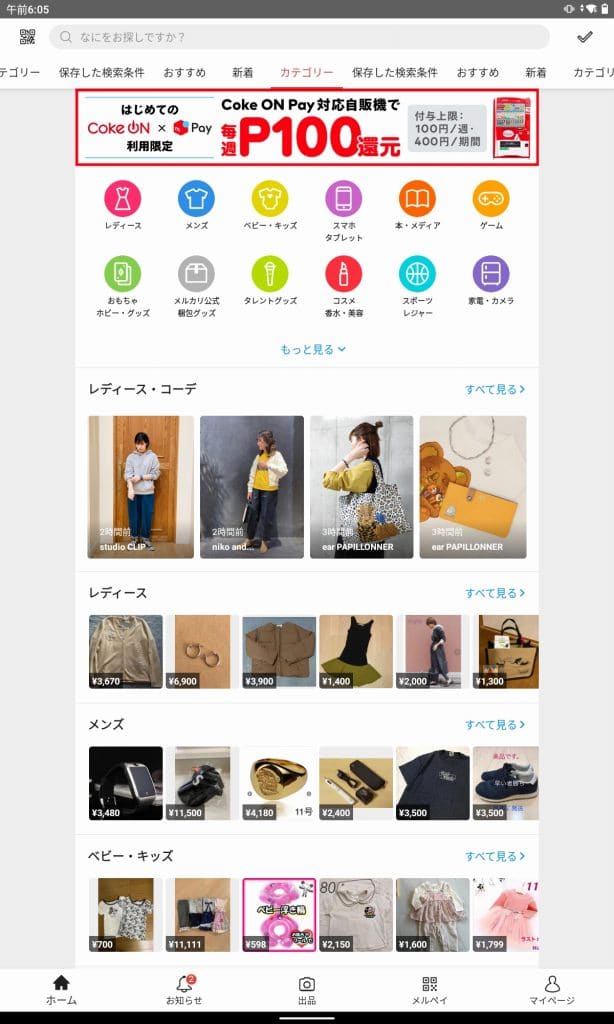Open 家電・カメラ category
This screenshot has height=1024, width=614.
pos(491,281)
